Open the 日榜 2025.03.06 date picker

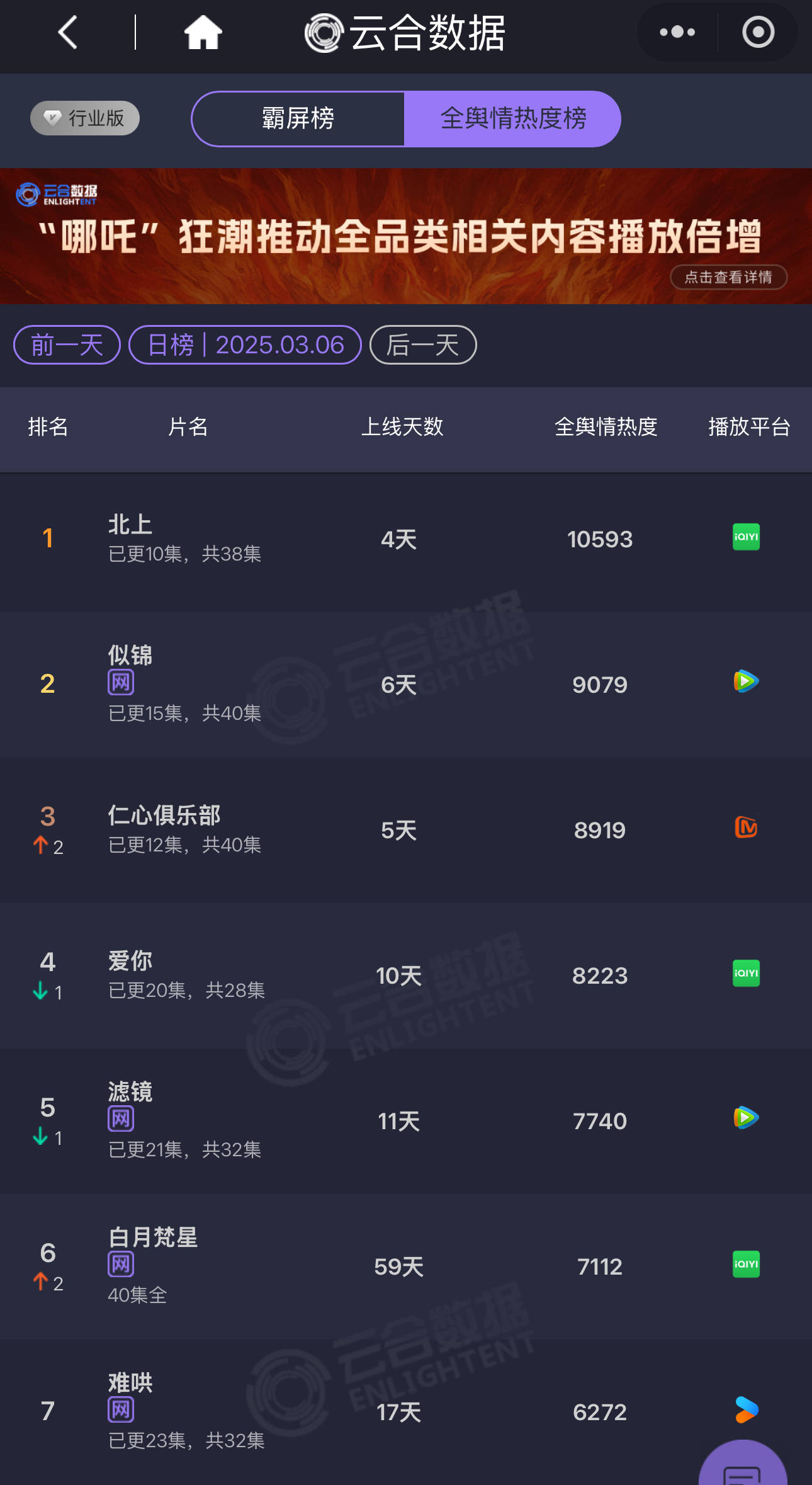(245, 345)
